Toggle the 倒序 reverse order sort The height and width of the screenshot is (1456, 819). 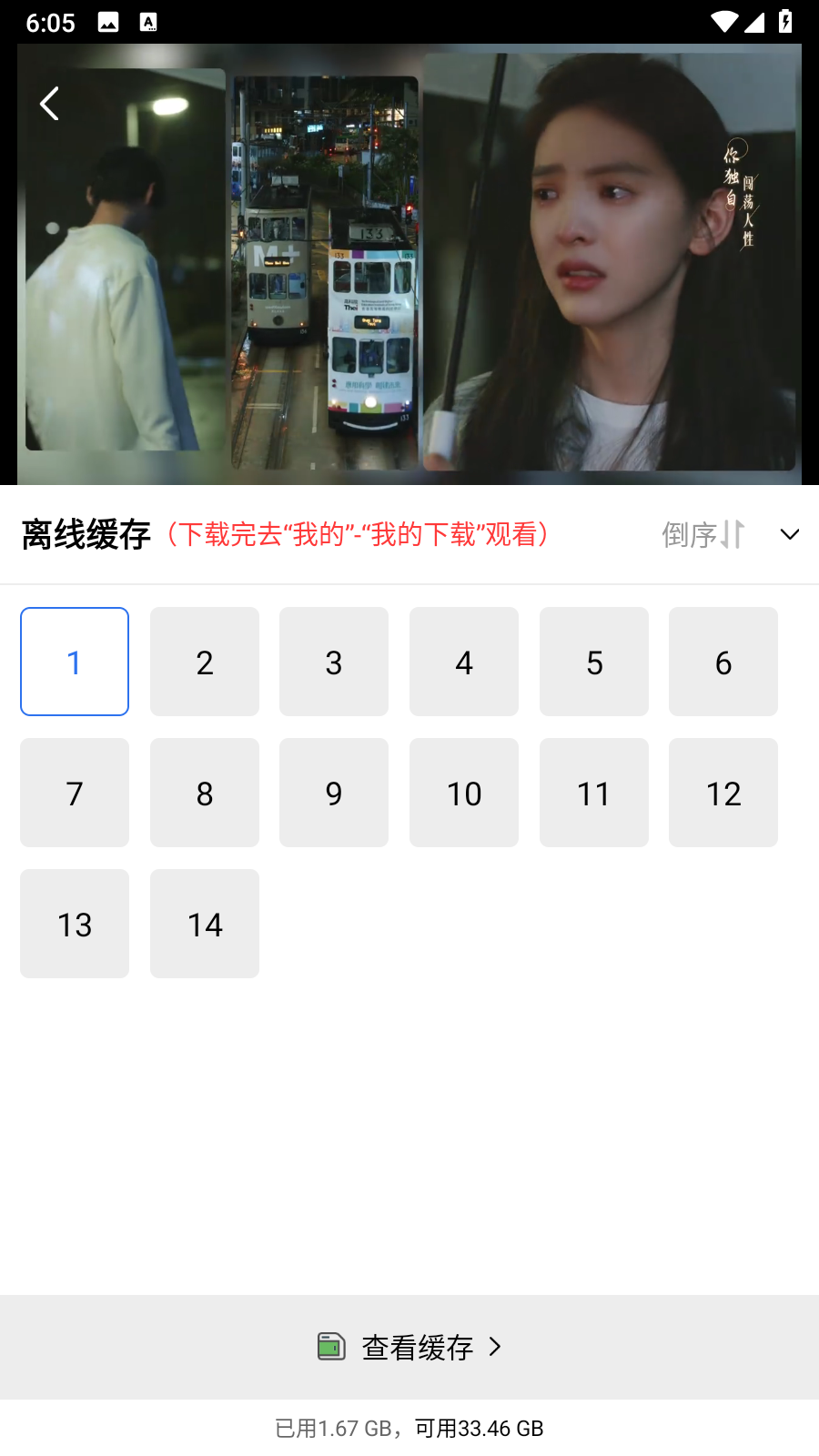(x=703, y=534)
